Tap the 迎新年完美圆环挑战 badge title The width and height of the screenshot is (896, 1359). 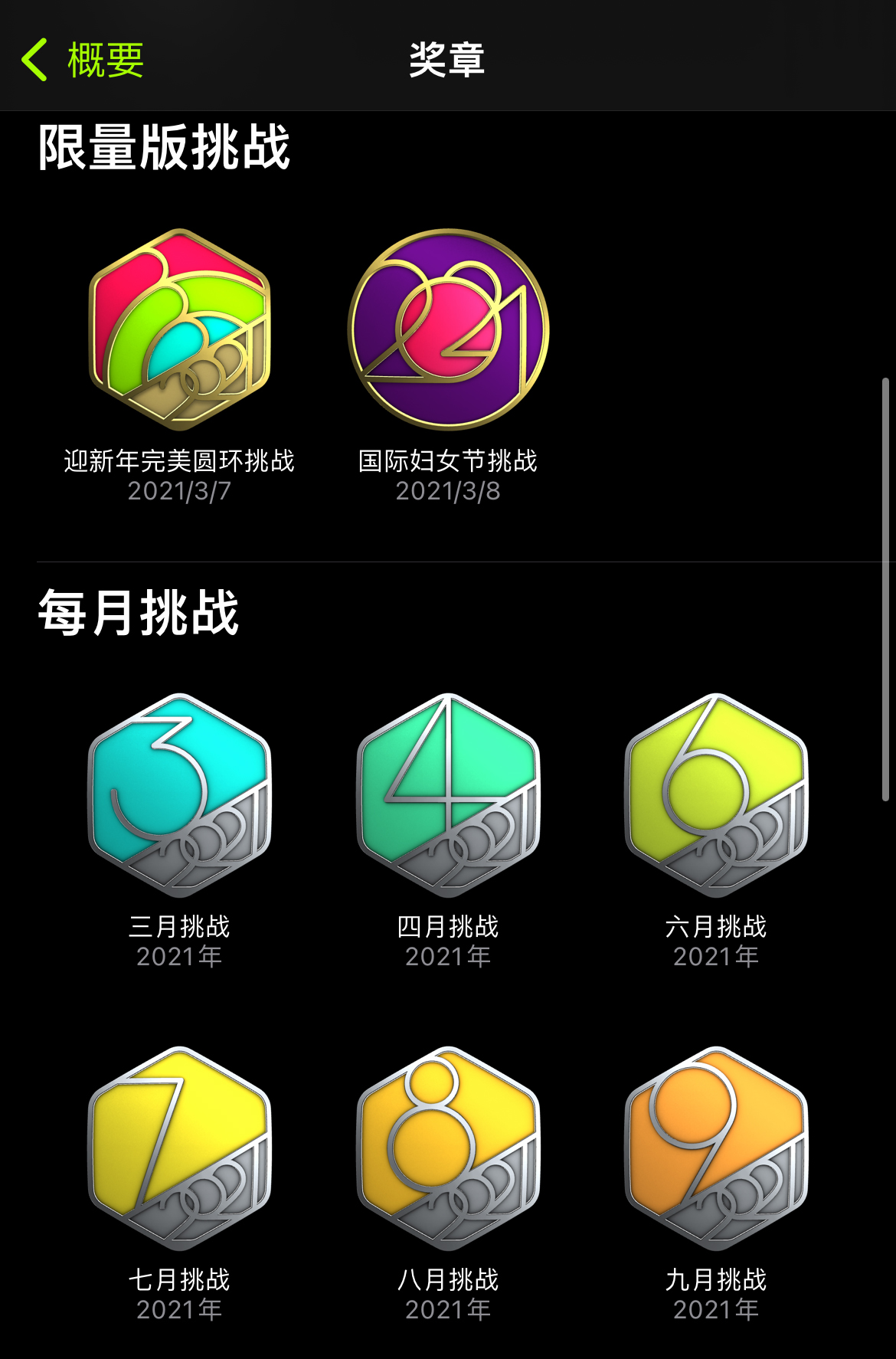(179, 460)
